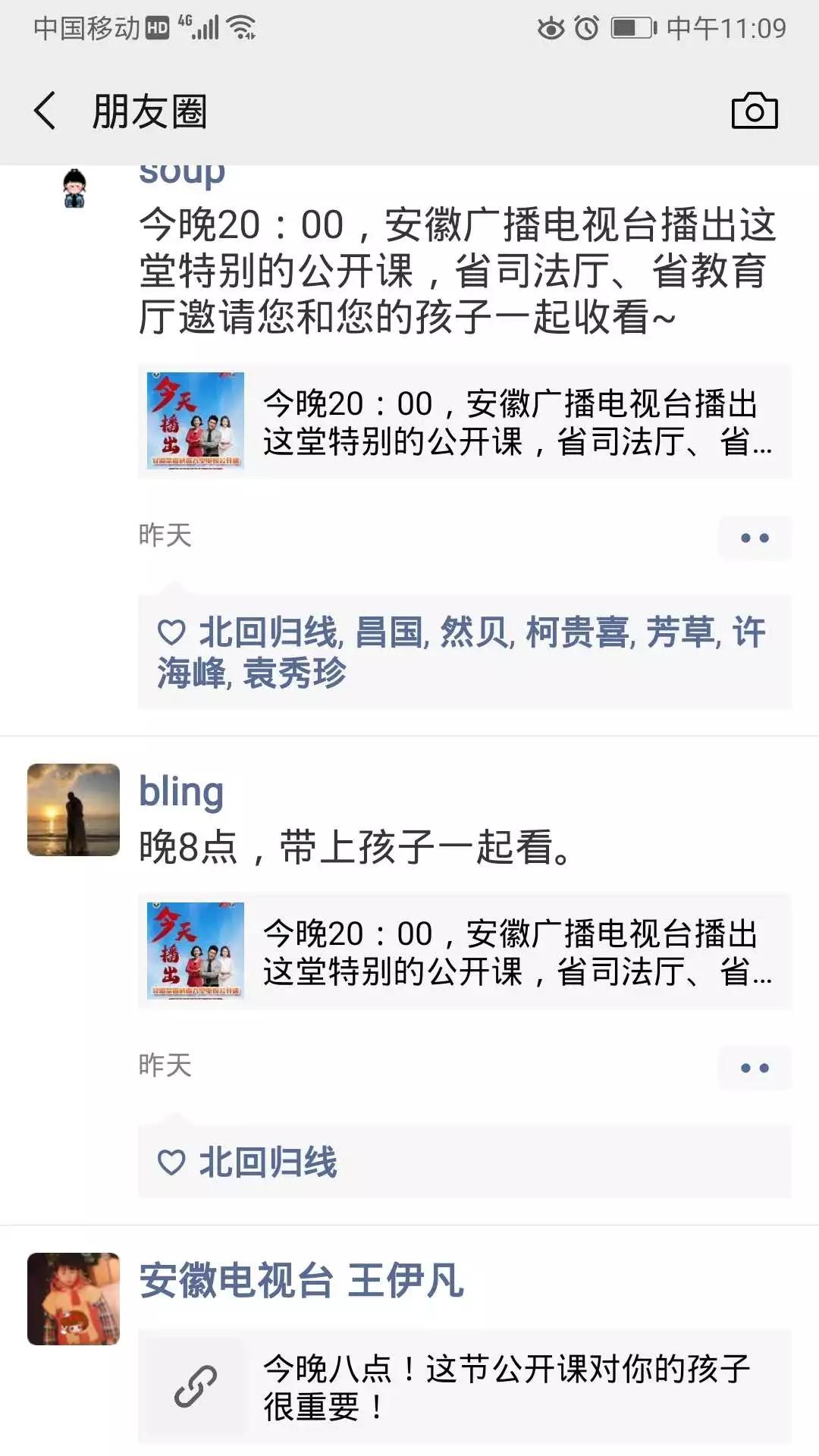
Task: Tap the 安徽电视台 王伊凡 username
Action: click(300, 1280)
